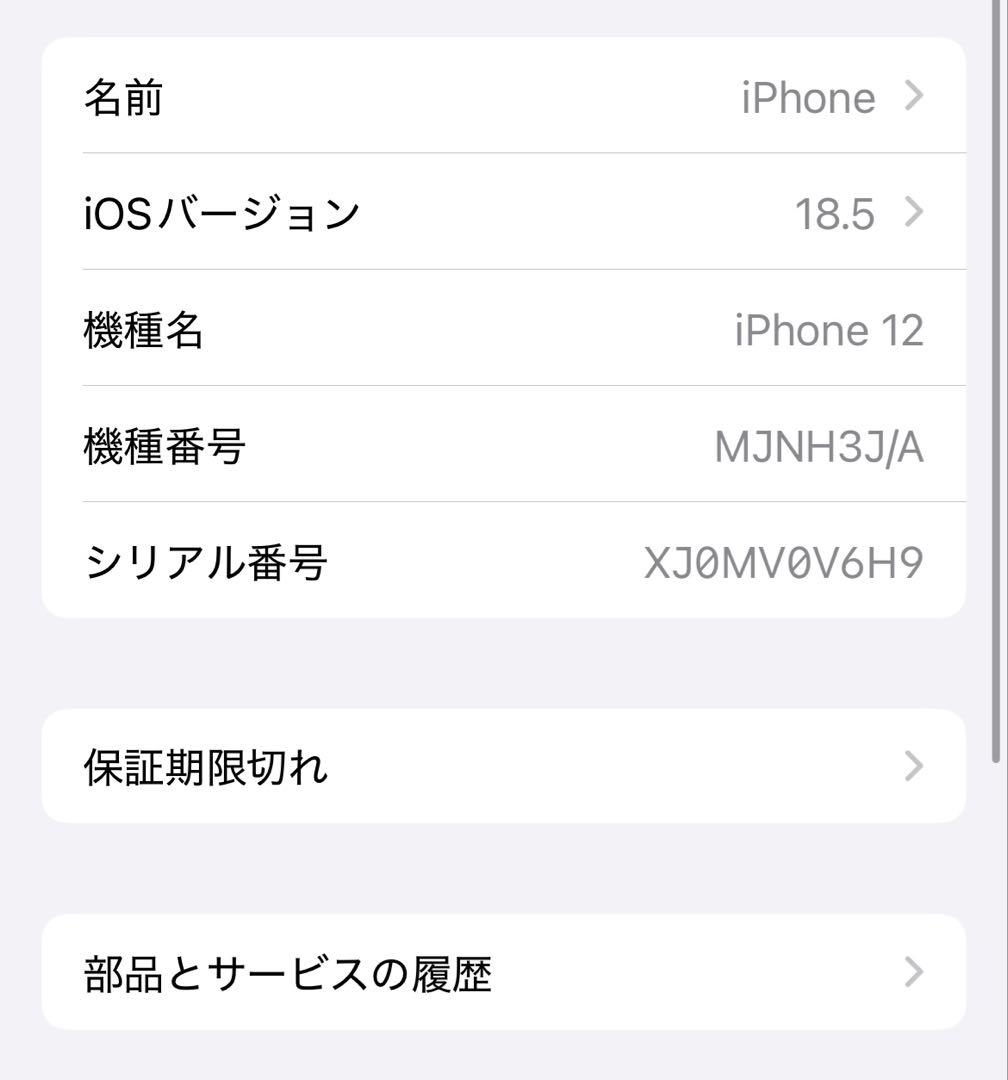The height and width of the screenshot is (1080, 1008).
Task: Open parts and service history chevron
Action: pos(912,973)
